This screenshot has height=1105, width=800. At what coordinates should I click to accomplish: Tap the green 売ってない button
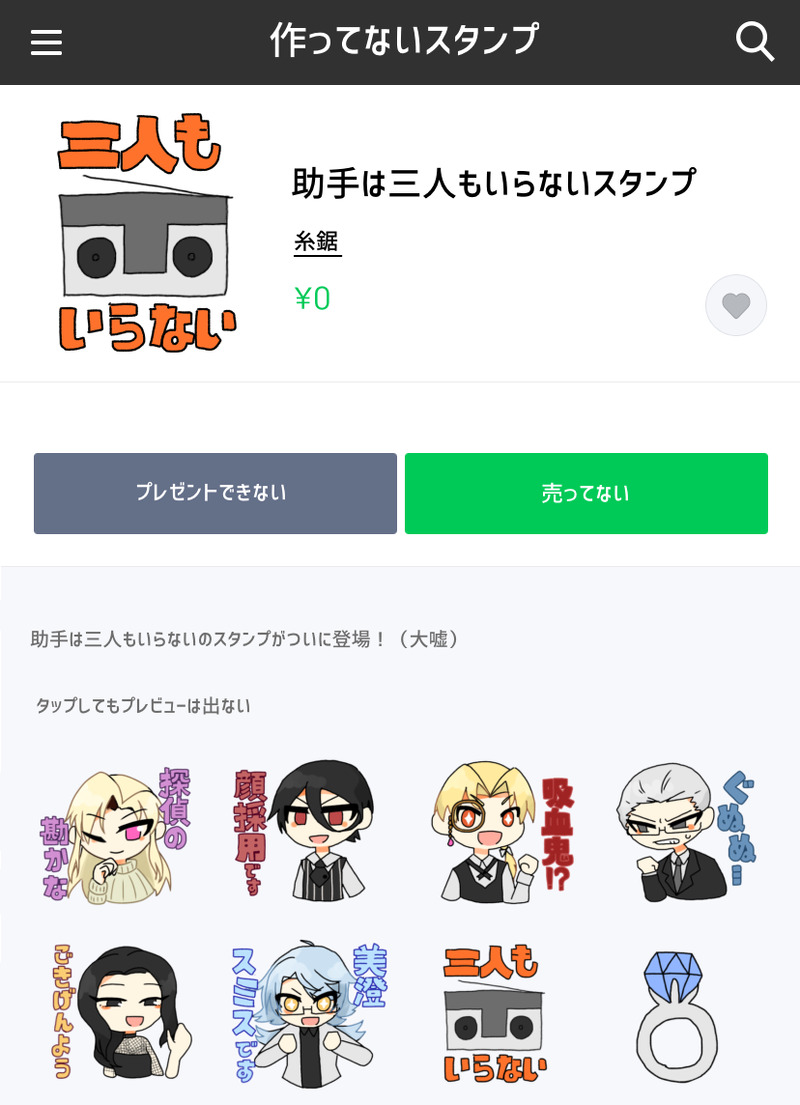pyautogui.click(x=586, y=493)
